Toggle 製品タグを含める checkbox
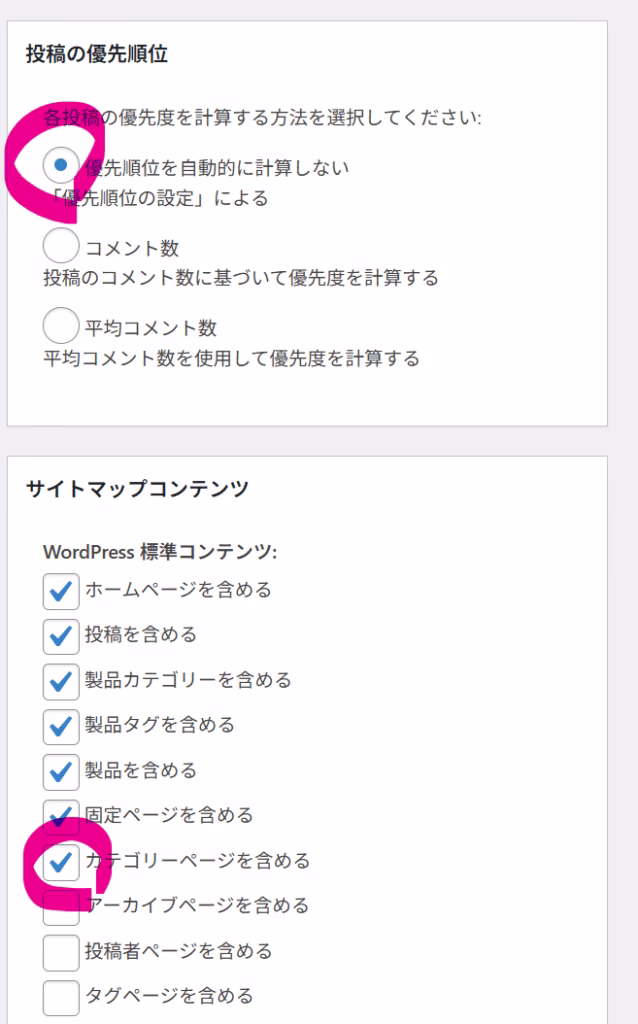This screenshot has width=638, height=1024. (x=61, y=725)
